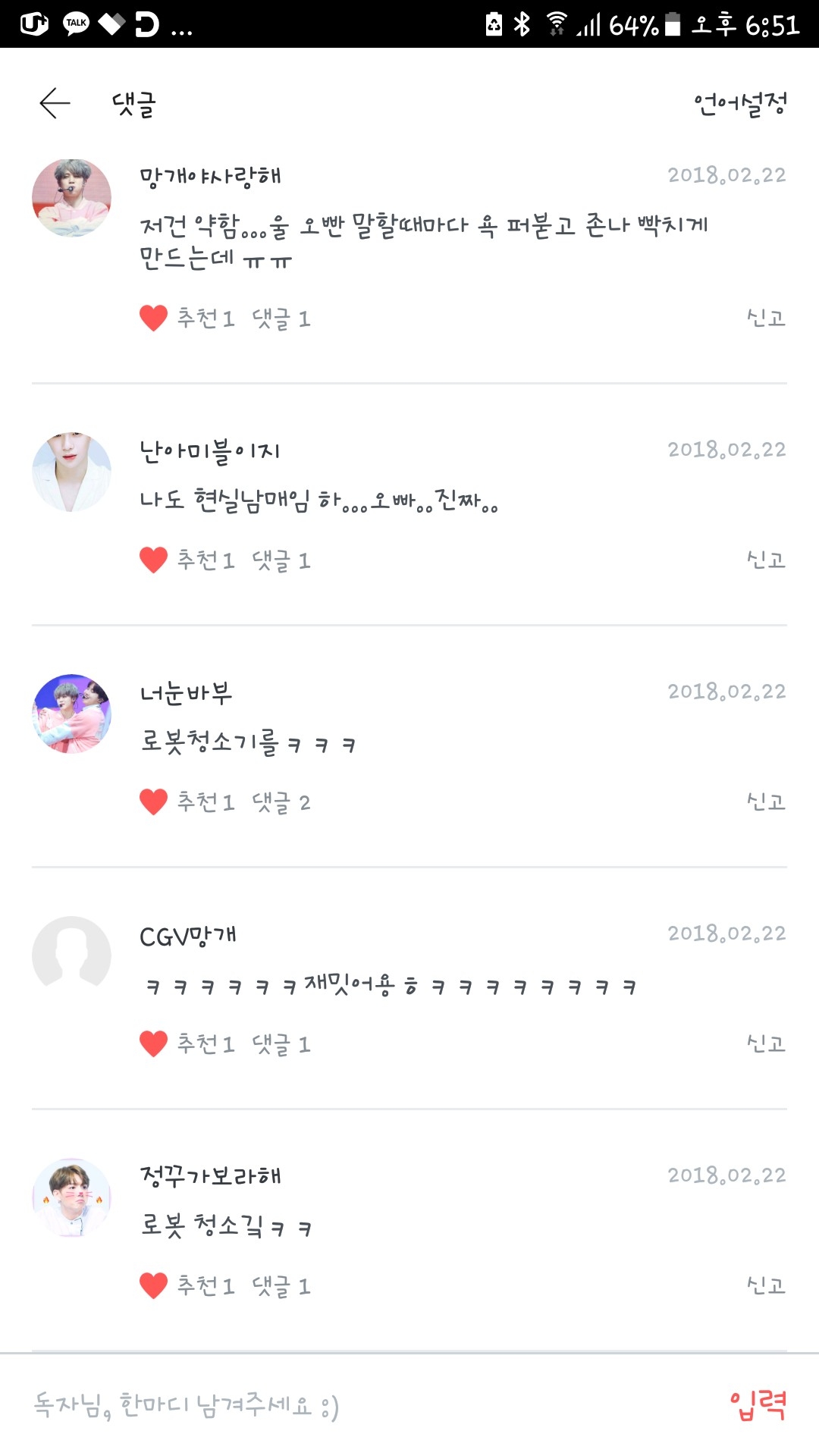Report 망개야사랑해's comment with 신고
The image size is (819, 1456).
(765, 318)
